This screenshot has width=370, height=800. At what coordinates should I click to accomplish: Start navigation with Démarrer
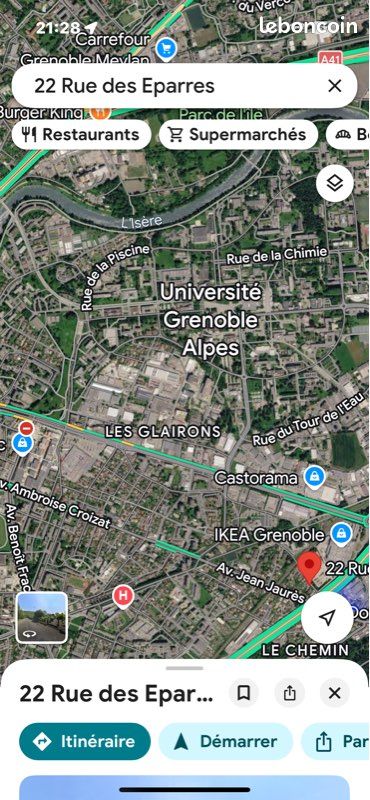226,741
